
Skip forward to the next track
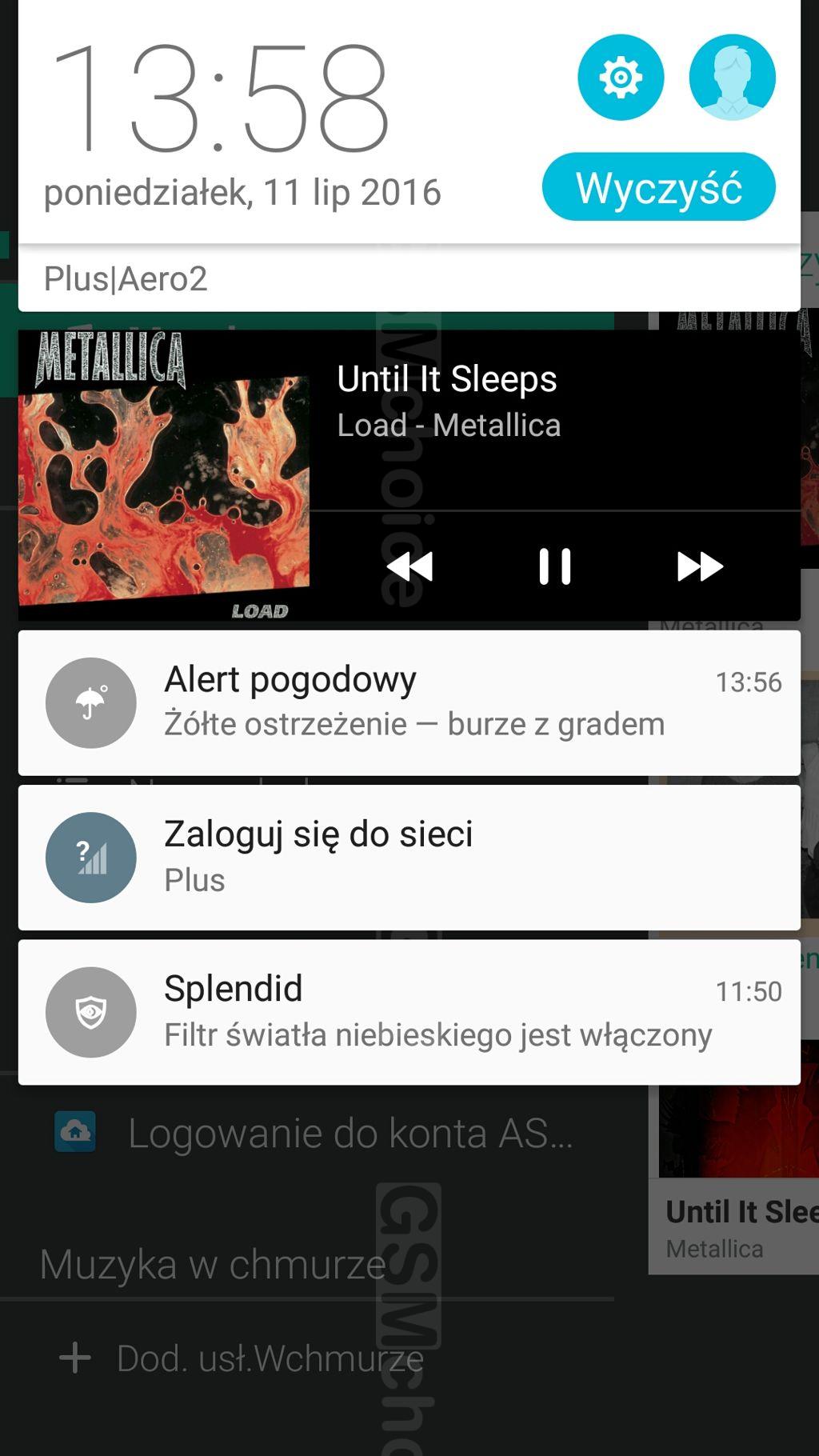pyautogui.click(x=699, y=566)
